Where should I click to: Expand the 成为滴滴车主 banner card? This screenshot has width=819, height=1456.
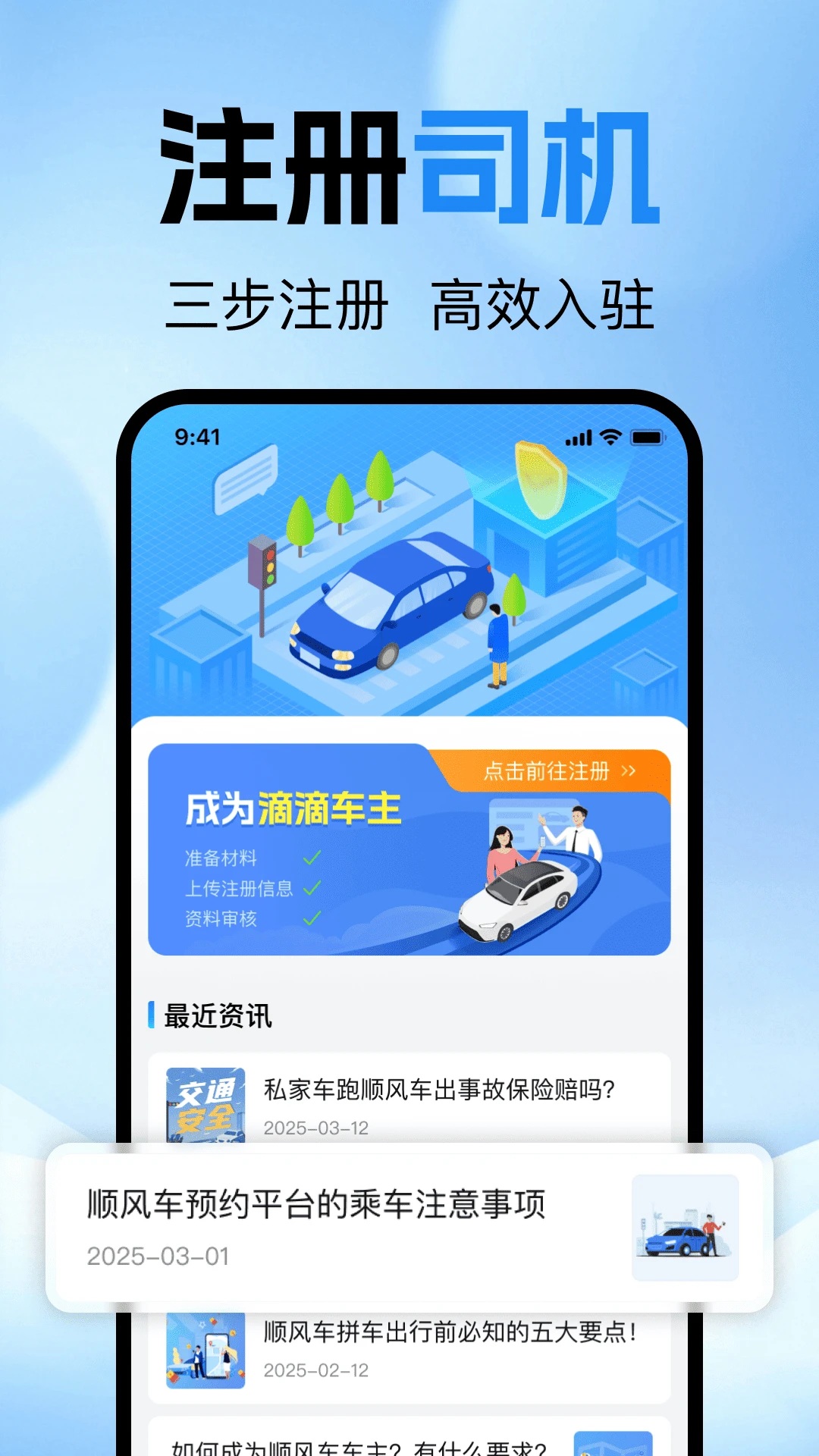pyautogui.click(x=409, y=853)
